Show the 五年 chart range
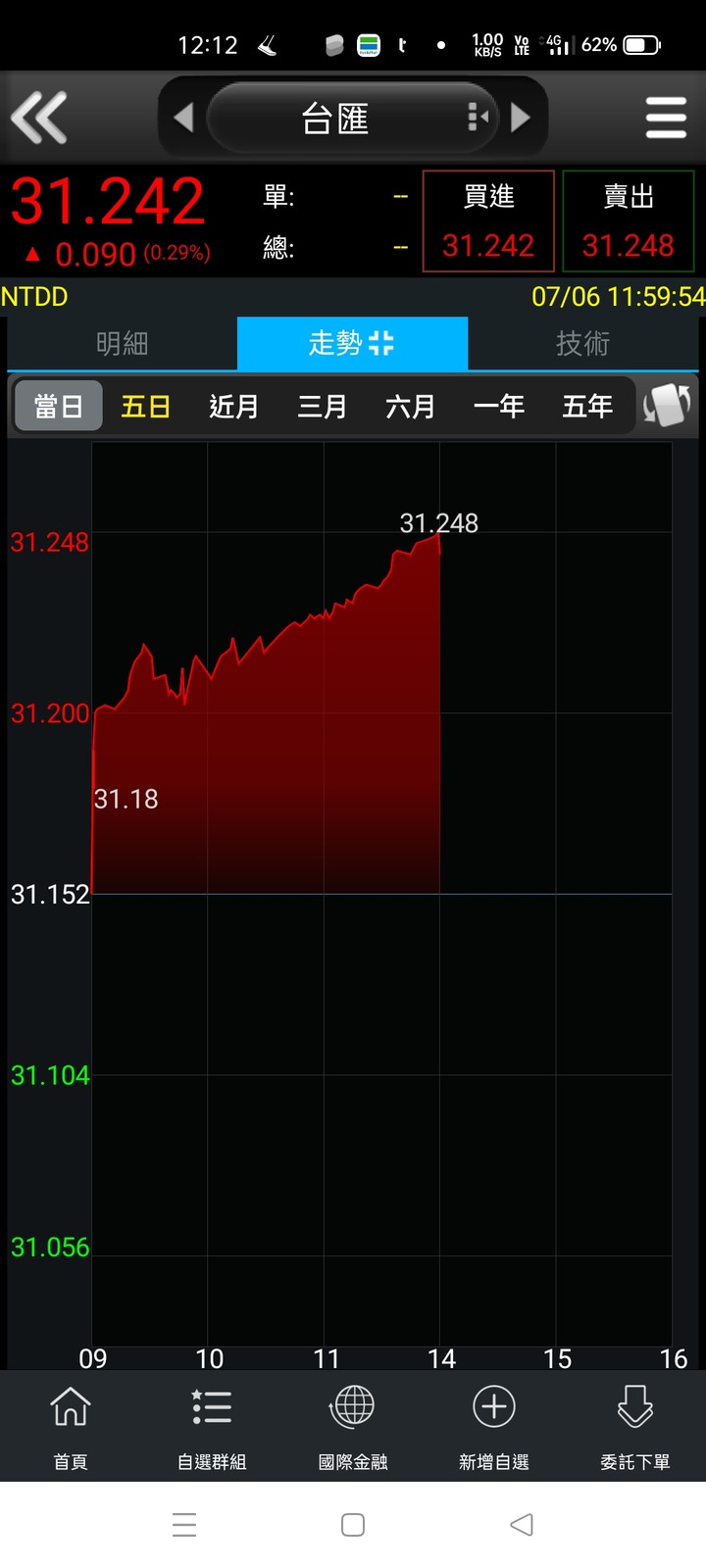Image resolution: width=706 pixels, height=1568 pixels. click(x=587, y=406)
